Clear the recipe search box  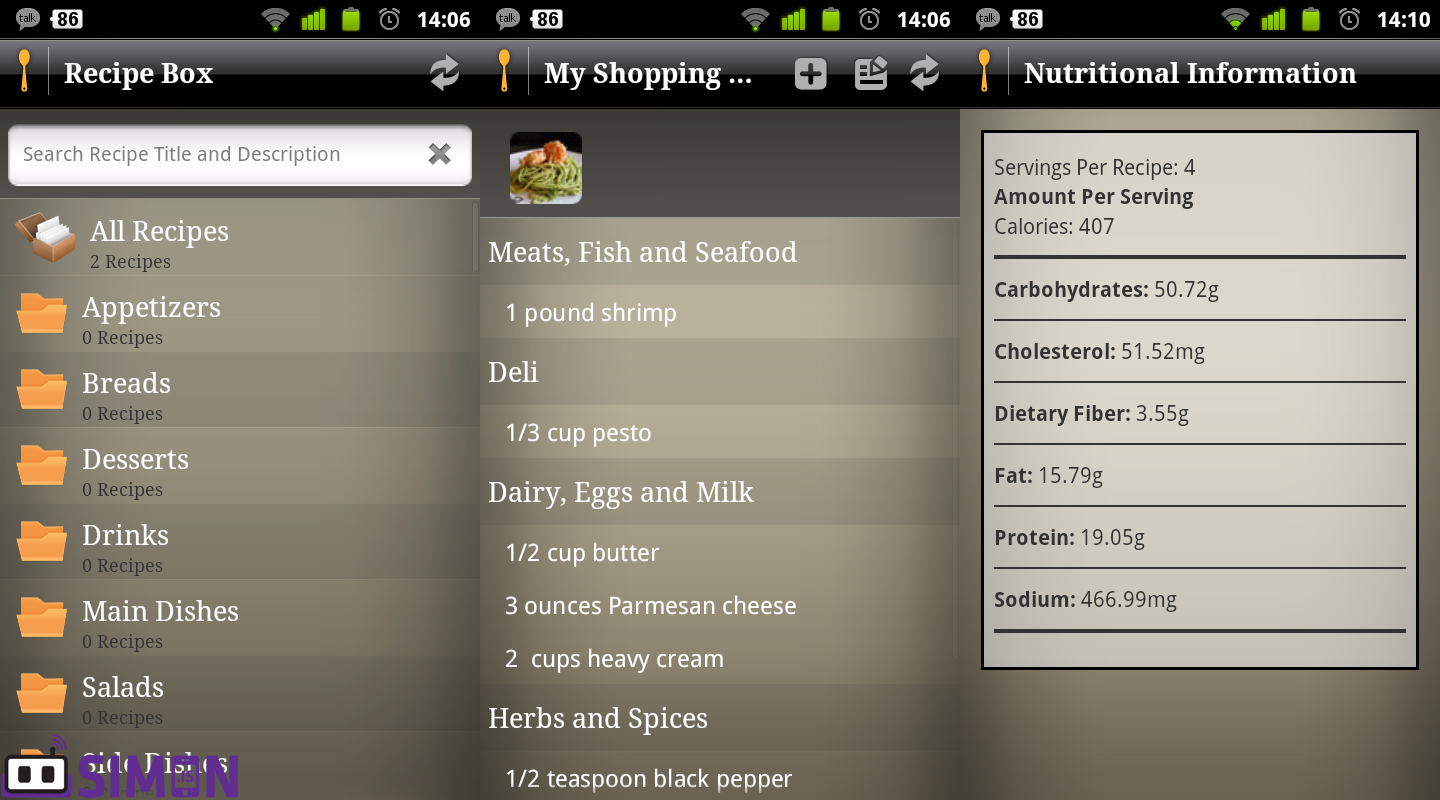pos(439,154)
